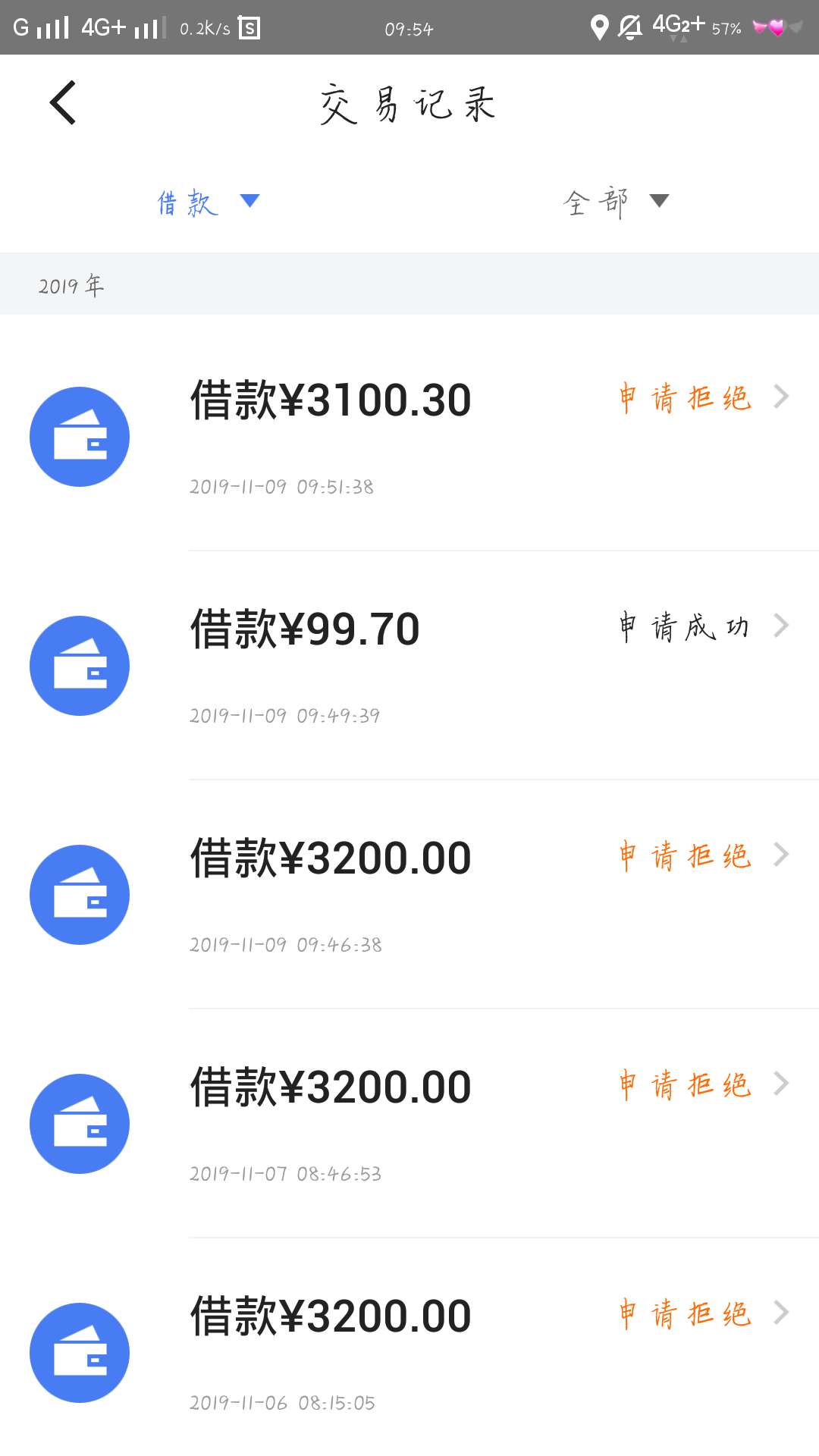Open the ¥3200.00 loan from 2019-11-09

point(409,895)
